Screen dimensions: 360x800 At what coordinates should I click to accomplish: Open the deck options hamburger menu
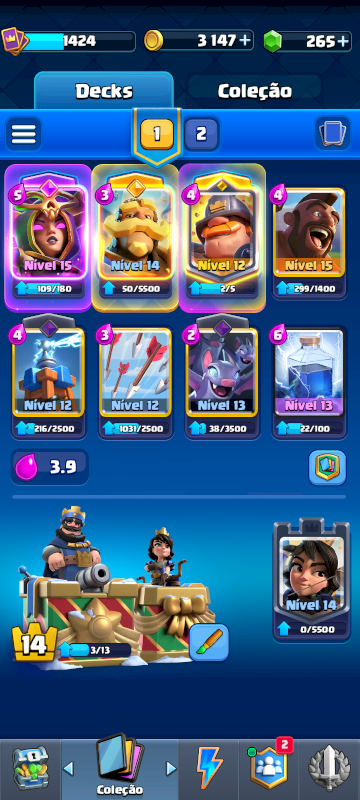(x=23, y=134)
